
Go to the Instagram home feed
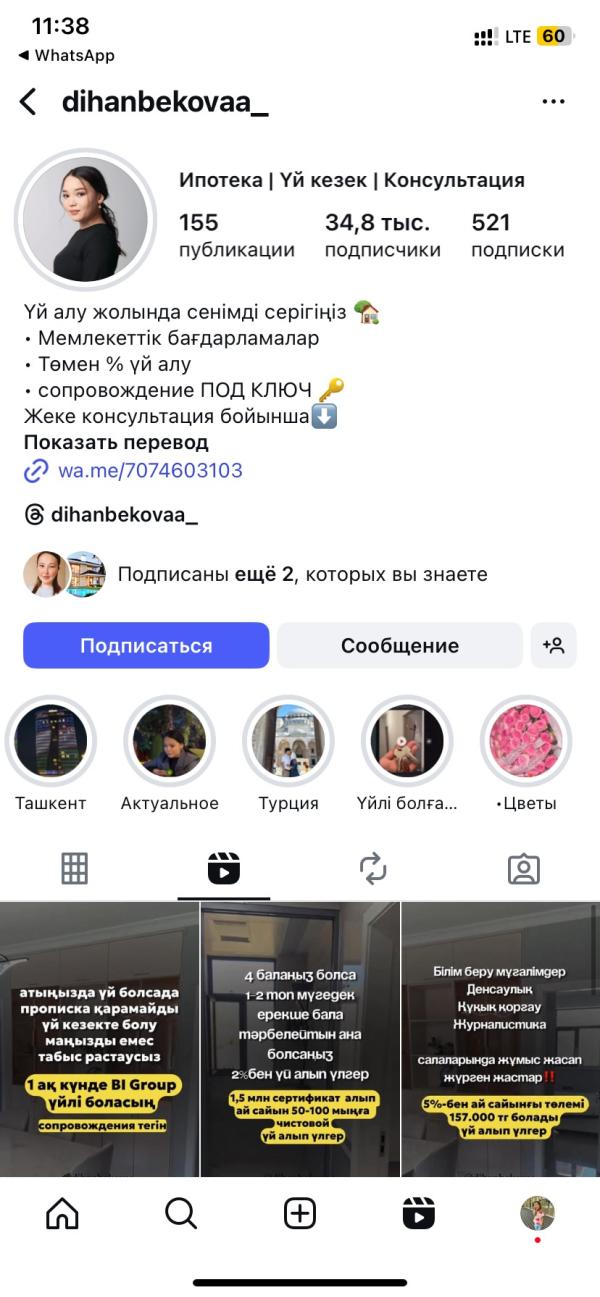coord(62,1213)
